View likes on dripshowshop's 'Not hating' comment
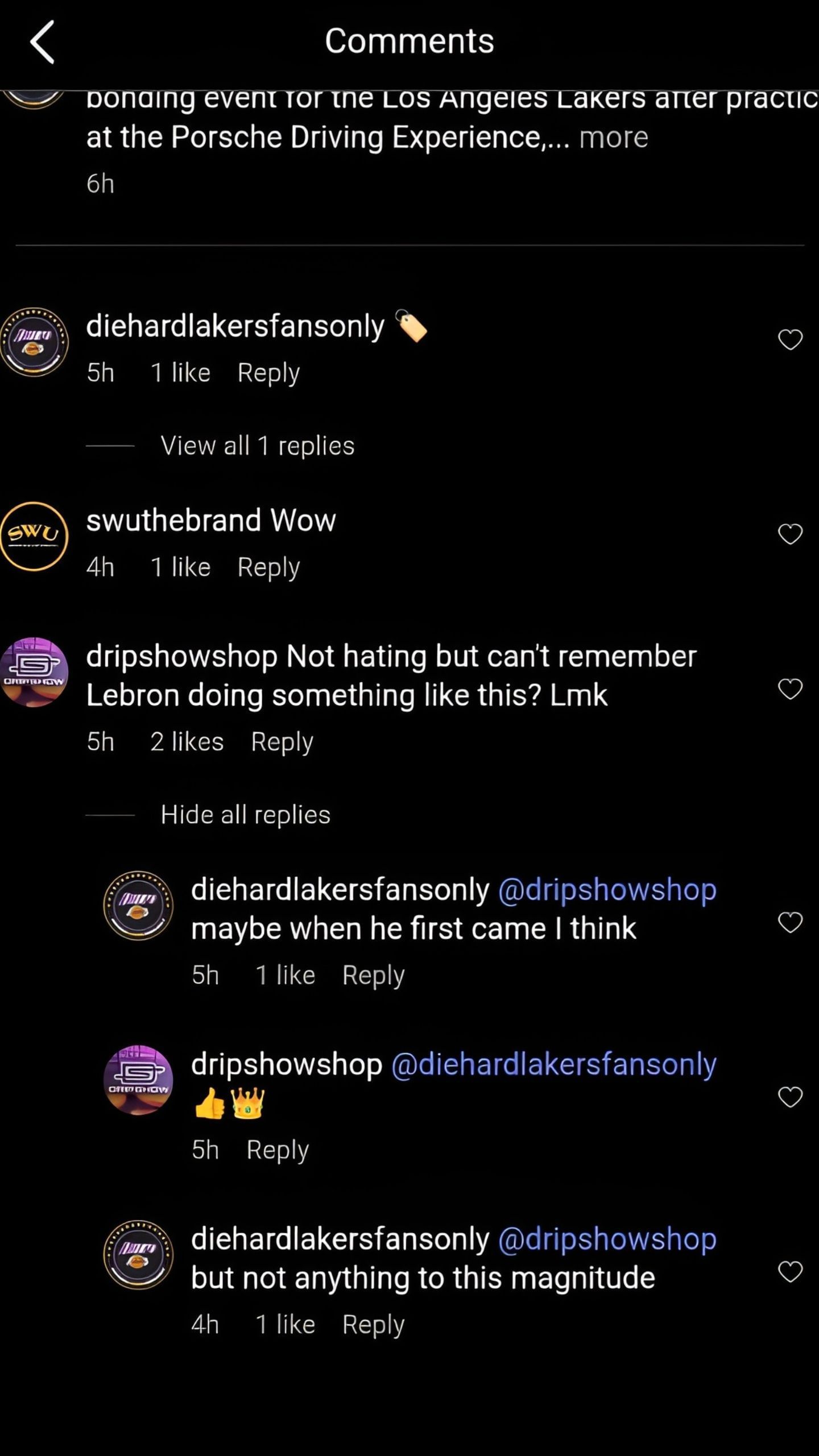This screenshot has width=819, height=1456. click(187, 742)
